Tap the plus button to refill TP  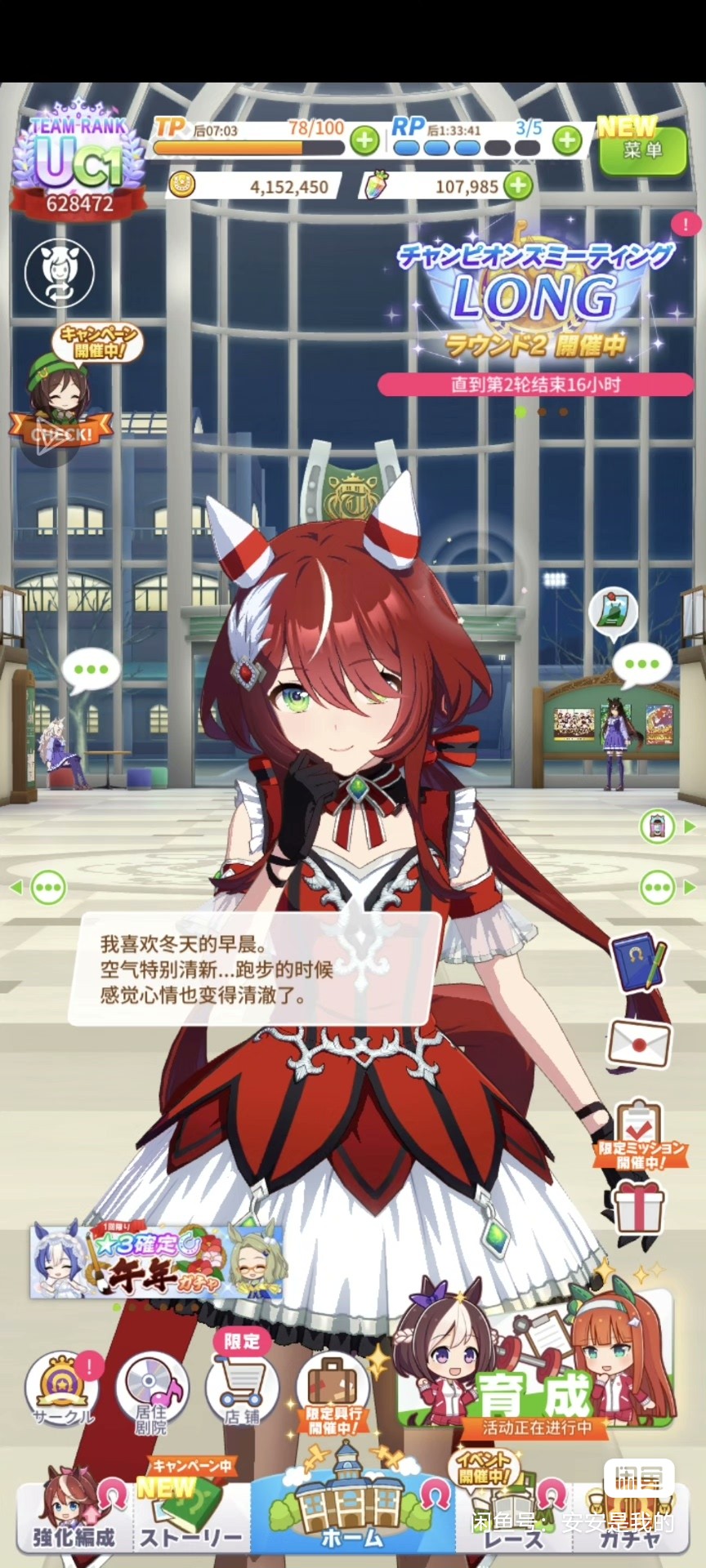coord(364,140)
